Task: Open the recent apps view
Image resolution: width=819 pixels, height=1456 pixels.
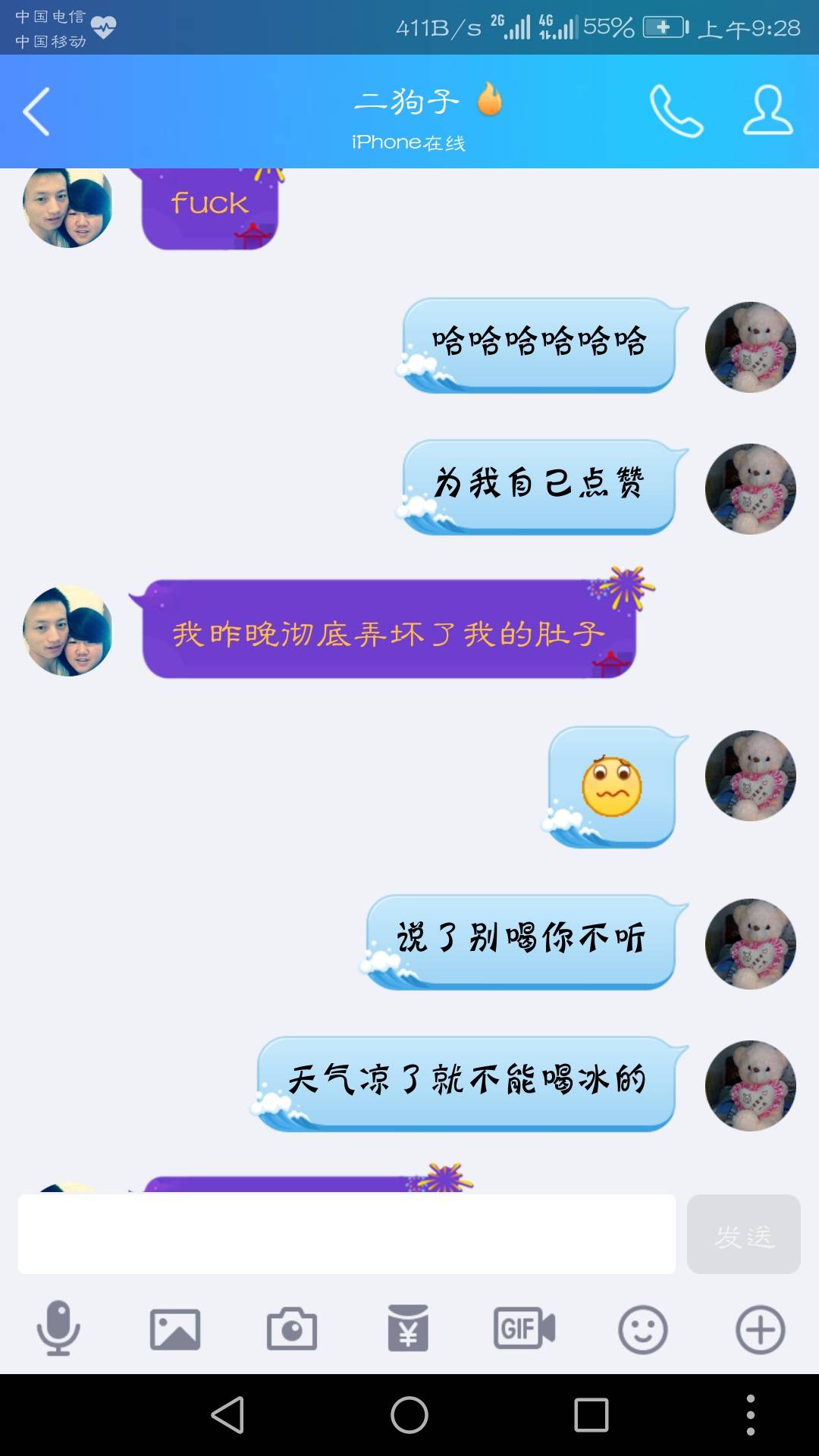Action: click(x=591, y=1415)
